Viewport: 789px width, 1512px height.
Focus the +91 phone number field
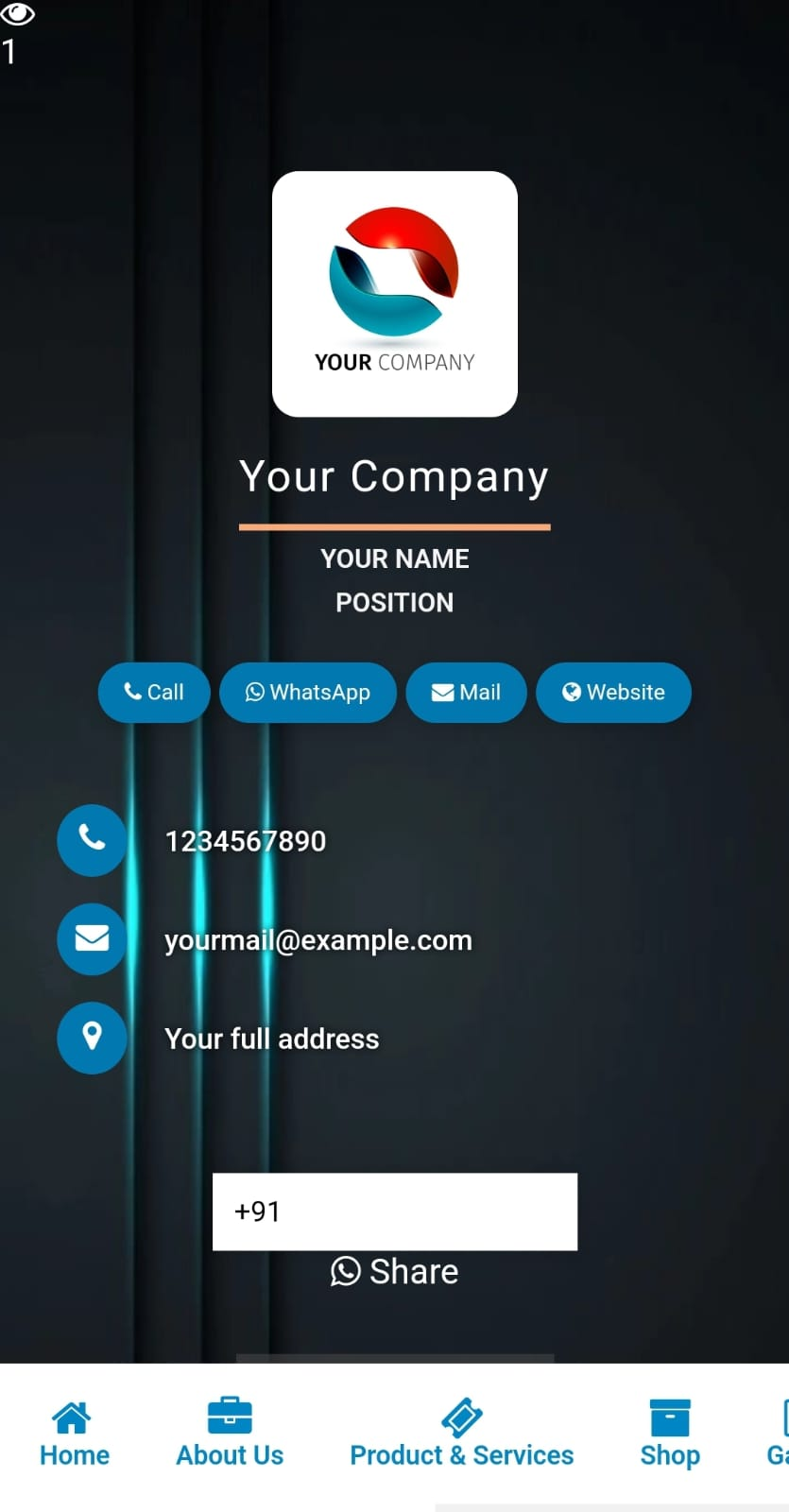[395, 1211]
